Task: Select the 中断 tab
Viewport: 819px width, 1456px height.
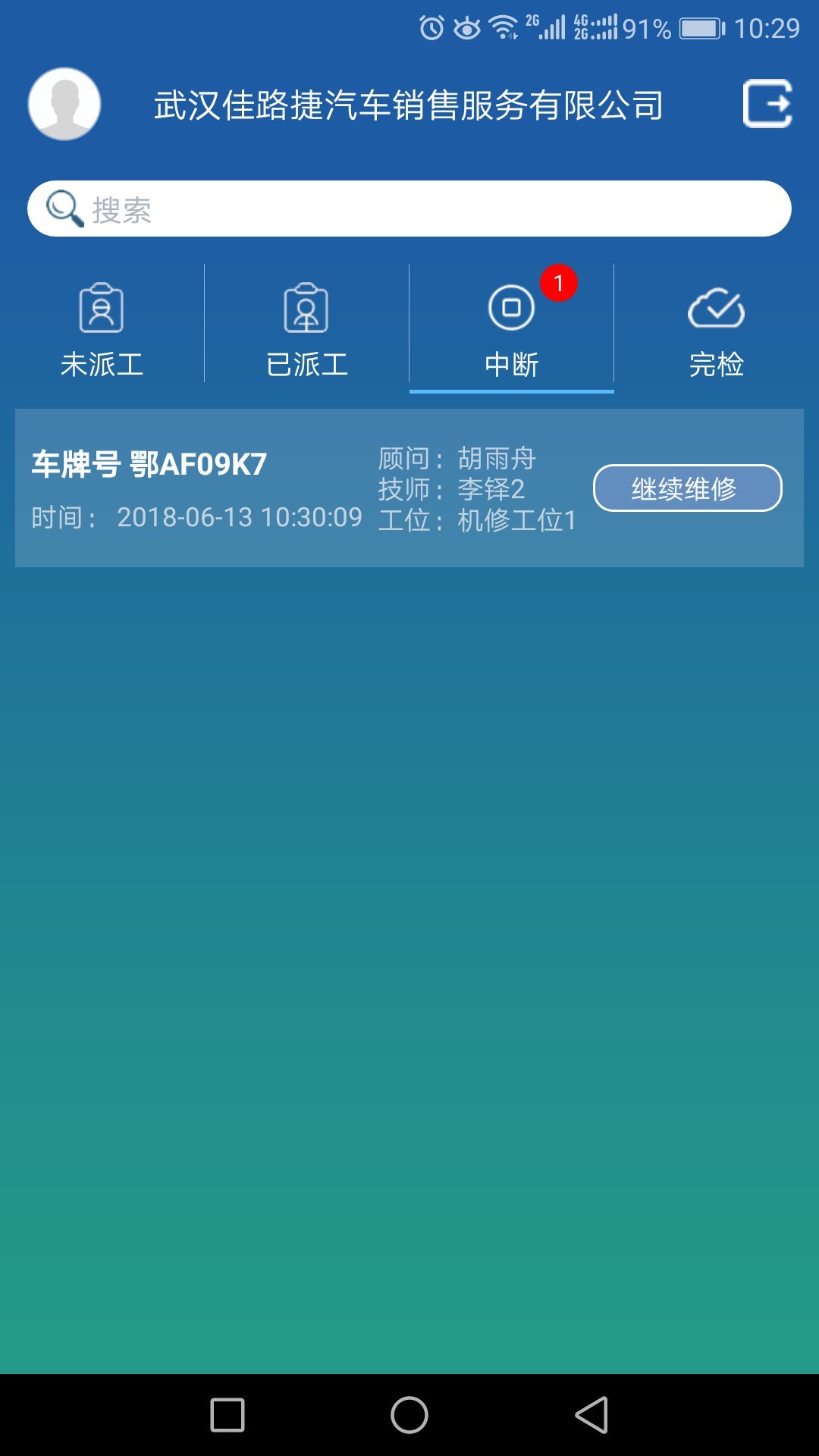Action: (x=512, y=328)
